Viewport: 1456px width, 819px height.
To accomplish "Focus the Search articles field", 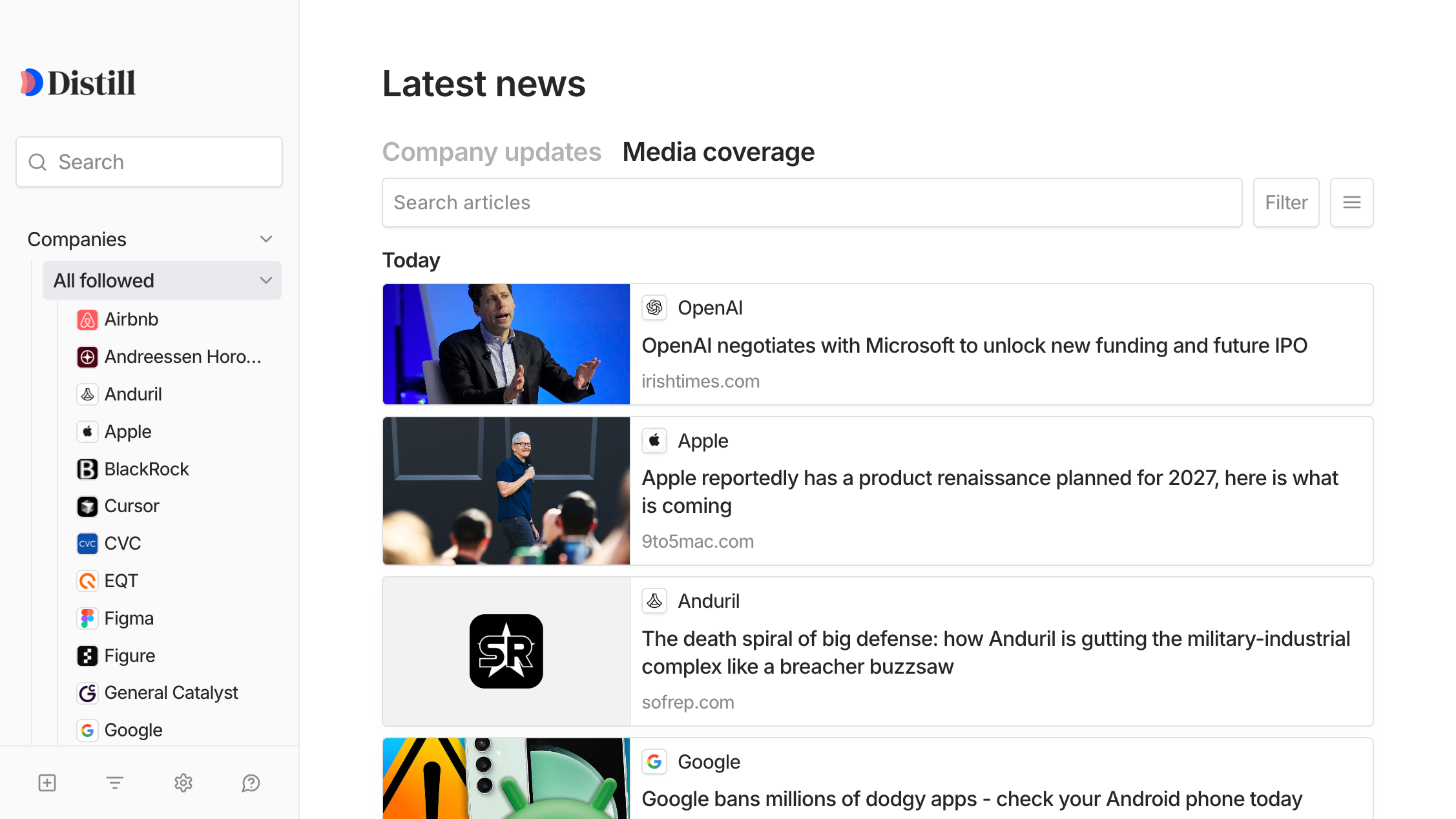I will coord(811,203).
